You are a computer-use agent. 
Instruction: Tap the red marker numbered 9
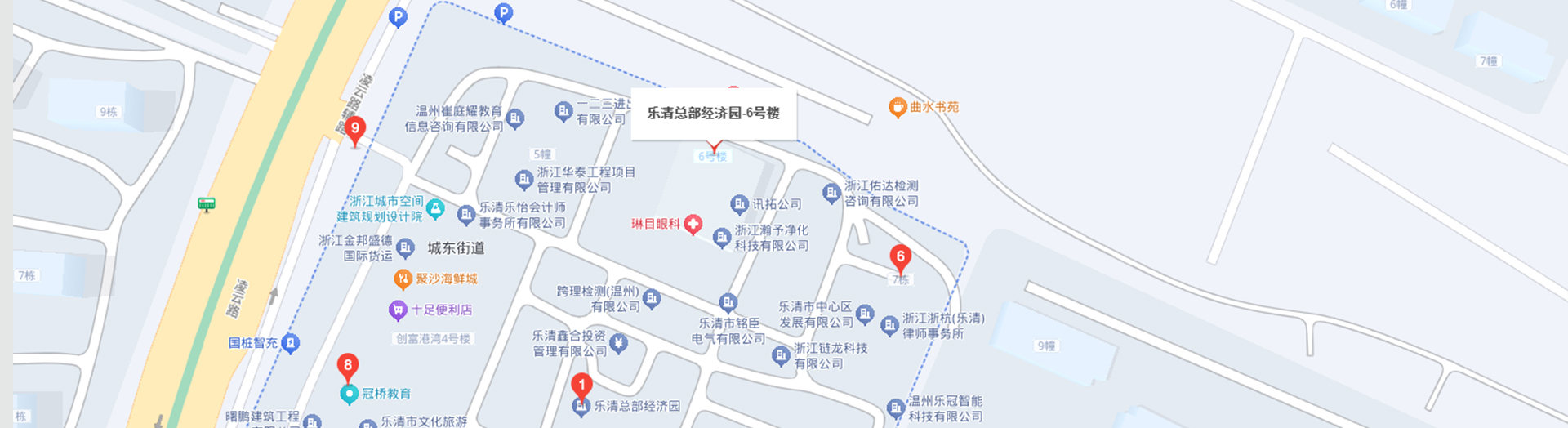click(354, 130)
